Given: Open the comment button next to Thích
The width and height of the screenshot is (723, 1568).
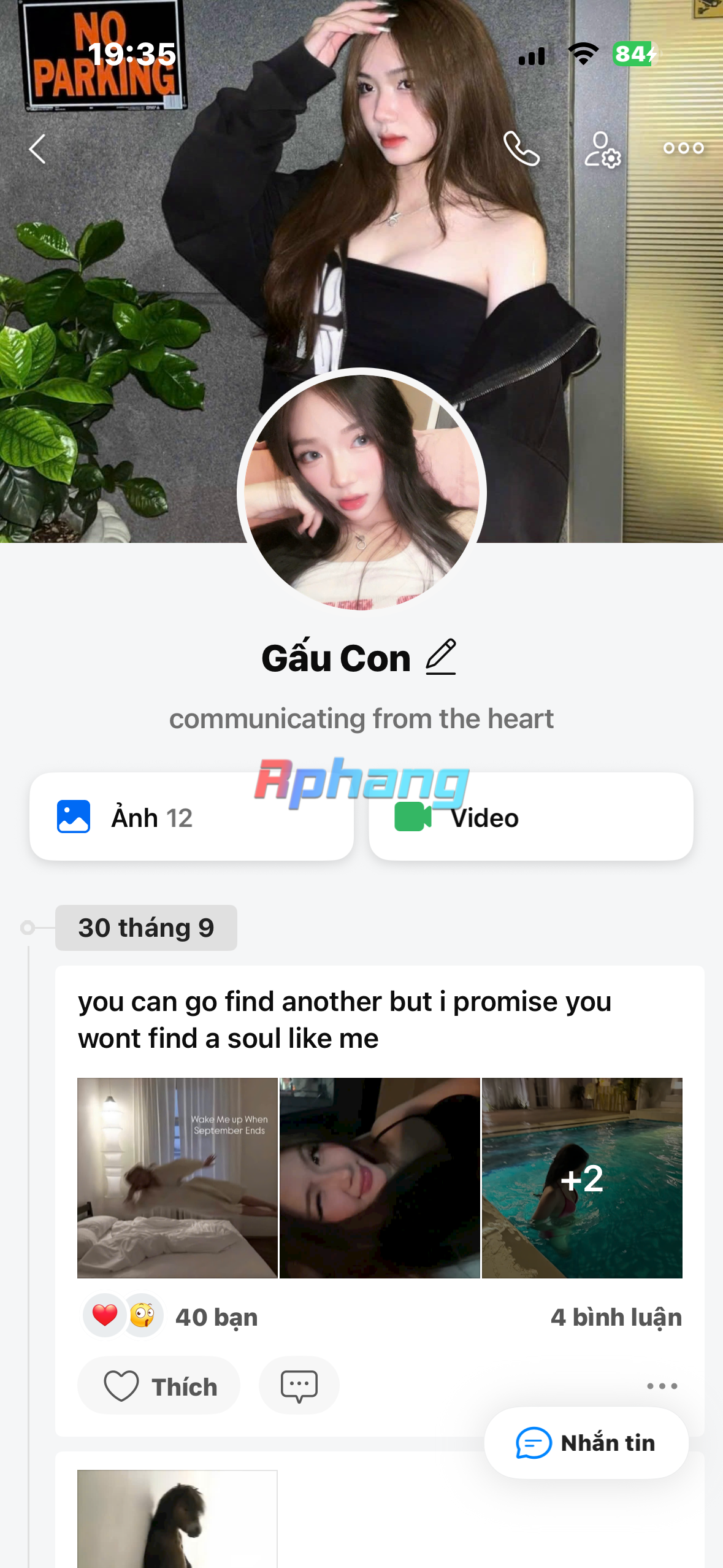Looking at the screenshot, I should [299, 1386].
